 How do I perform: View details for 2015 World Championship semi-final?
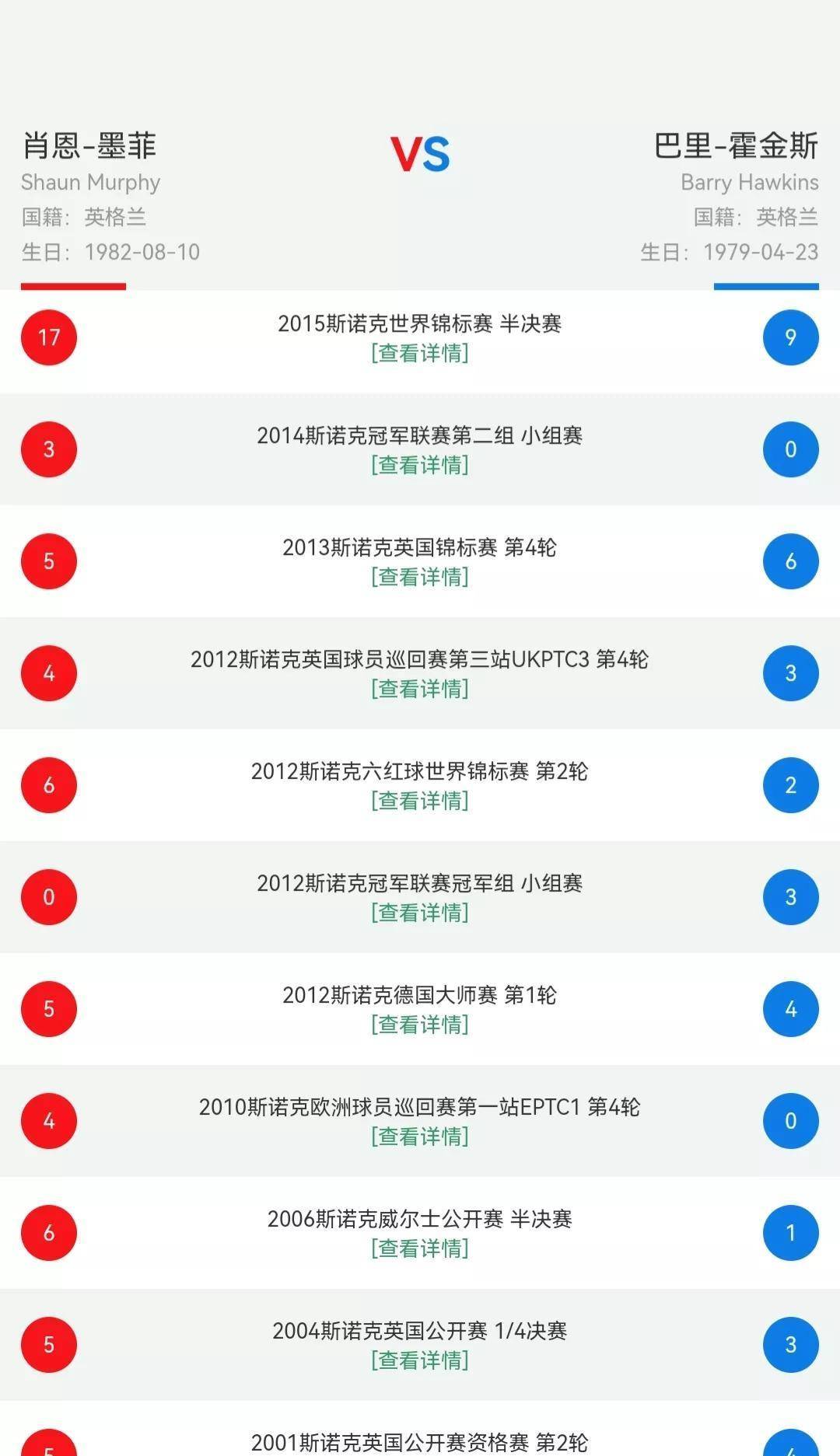pos(420,354)
